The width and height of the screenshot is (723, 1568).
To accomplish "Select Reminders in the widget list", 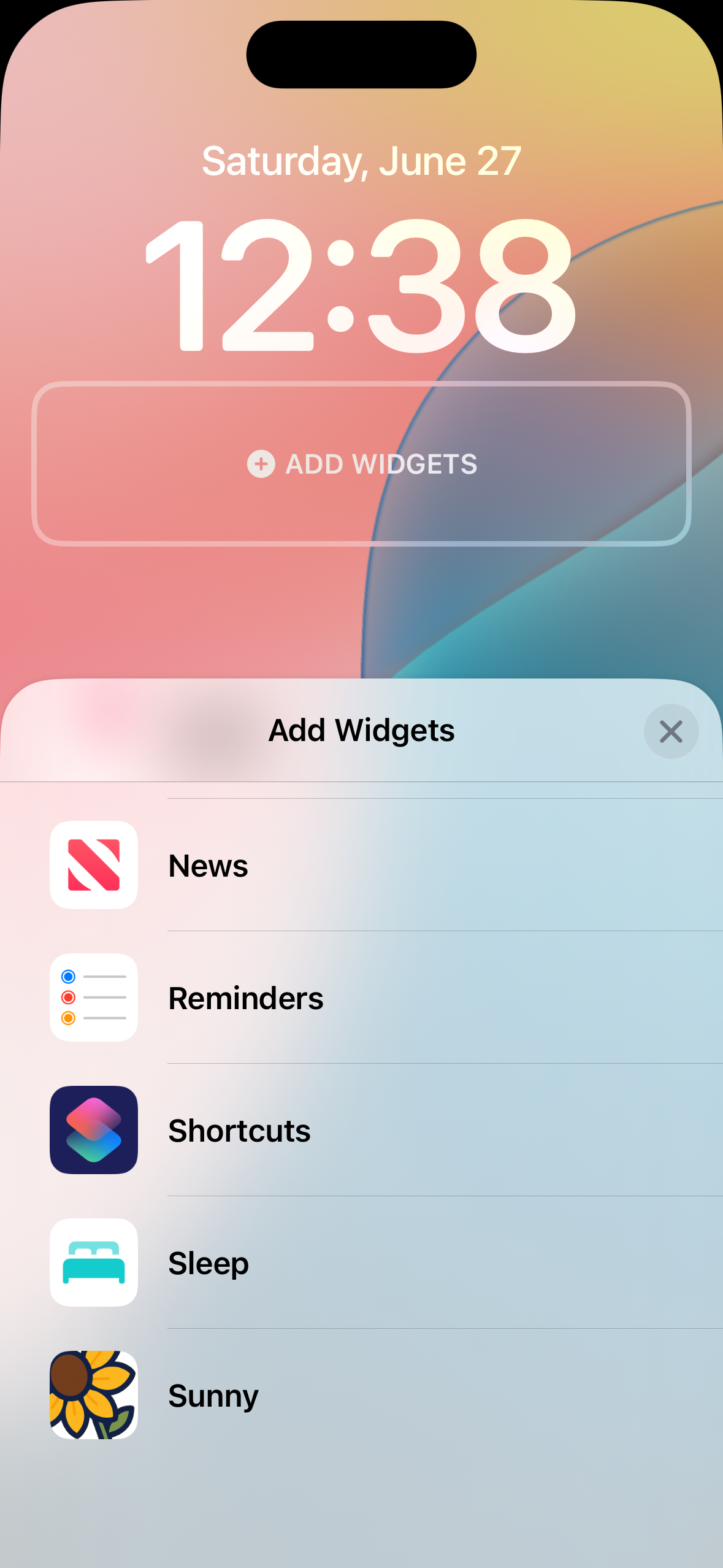I will point(362,997).
